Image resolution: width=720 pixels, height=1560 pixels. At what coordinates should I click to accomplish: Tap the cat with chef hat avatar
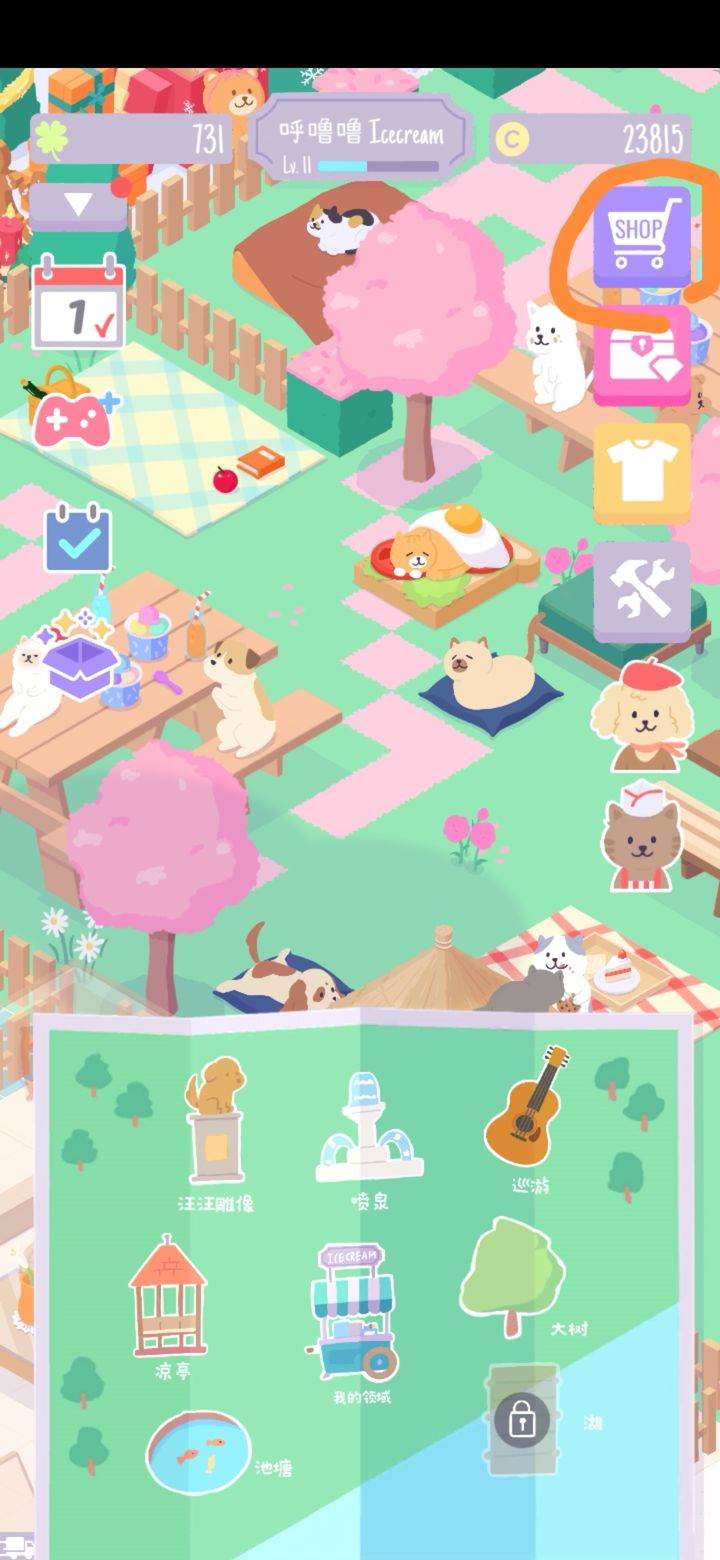(x=642, y=836)
